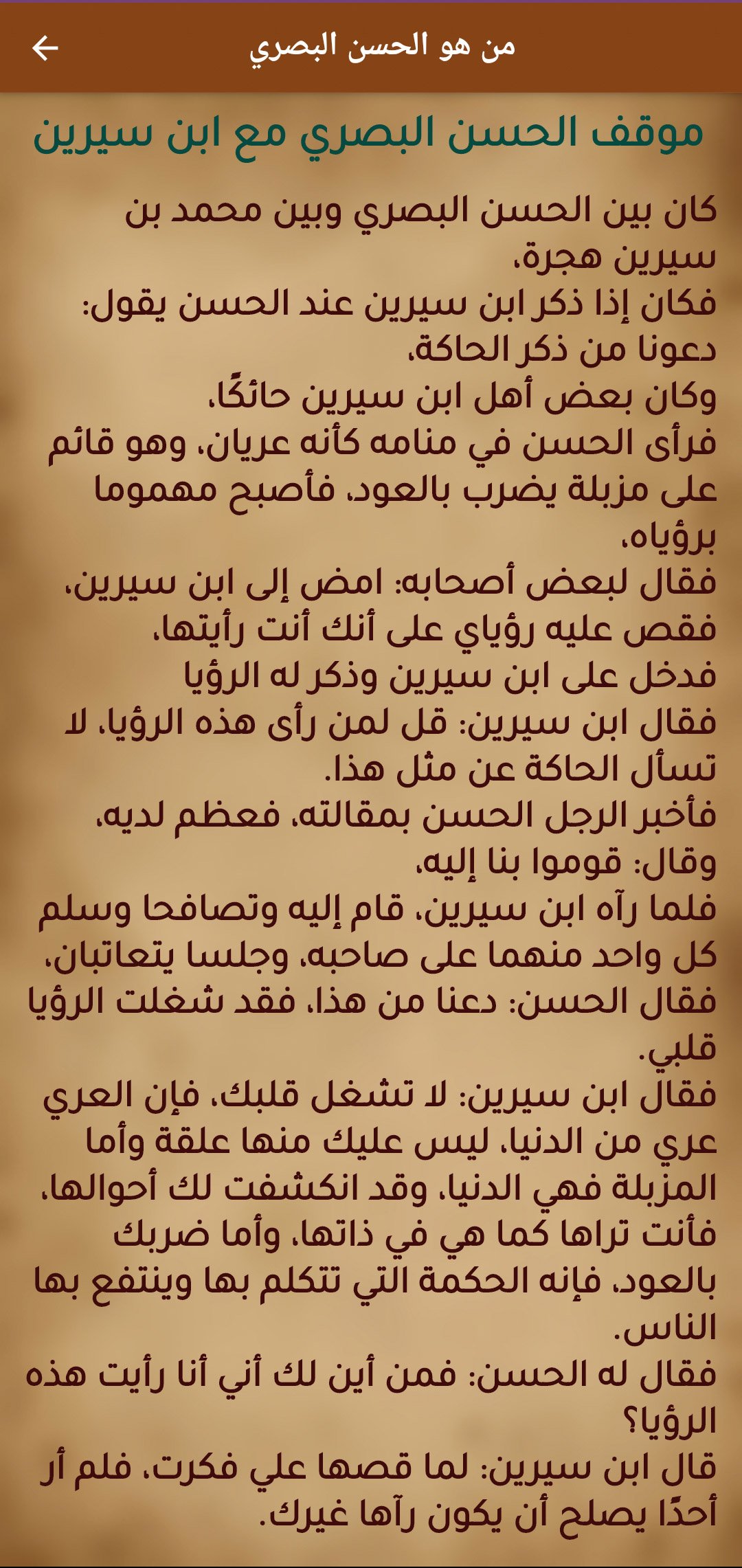Viewport: 742px width, 1568px height.
Task: Go back using the top arrow
Action: pos(45,48)
